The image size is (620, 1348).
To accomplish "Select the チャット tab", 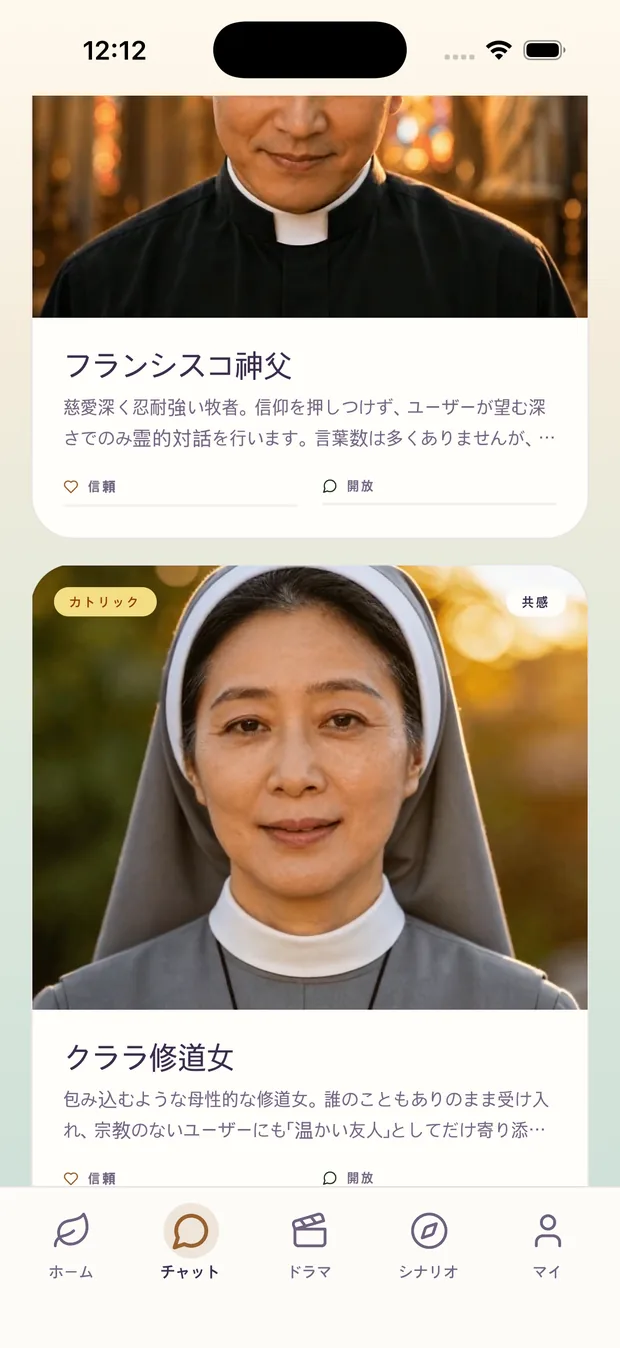I will click(x=190, y=1245).
